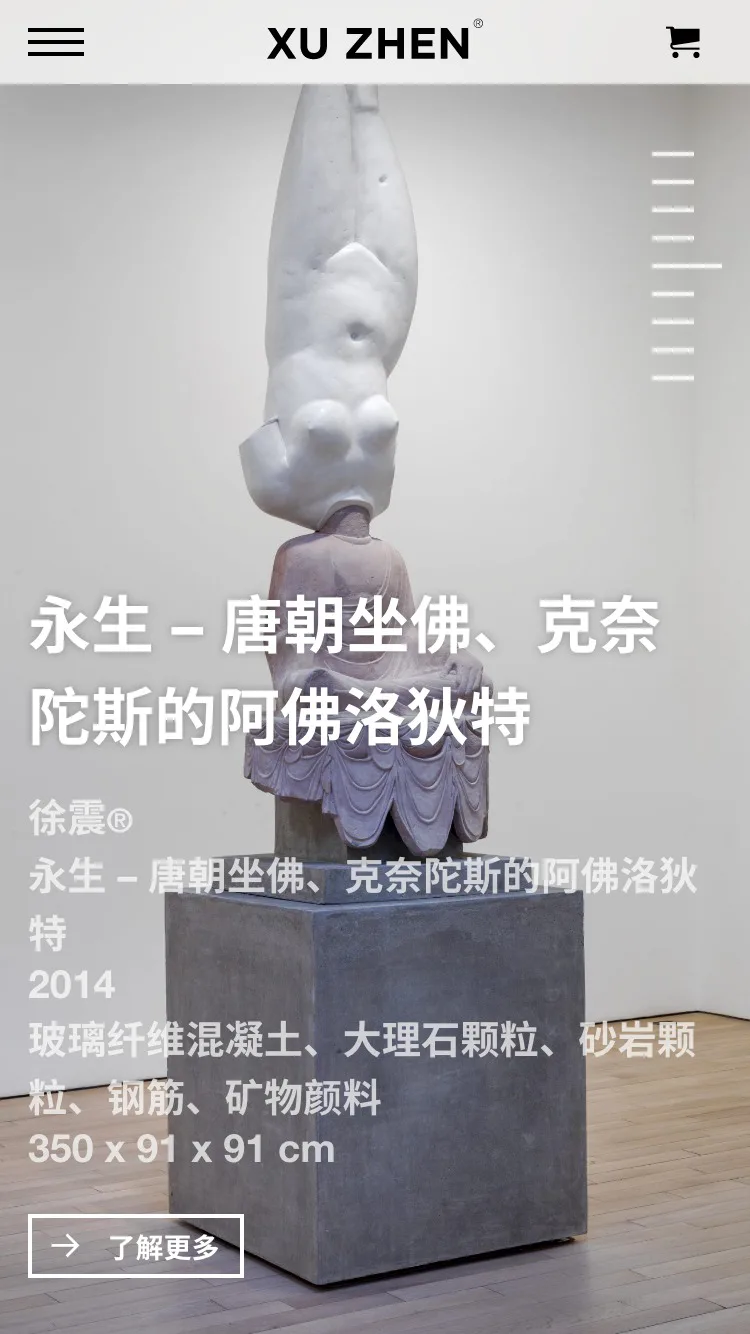Select the last slide indicator line

pos(673,378)
